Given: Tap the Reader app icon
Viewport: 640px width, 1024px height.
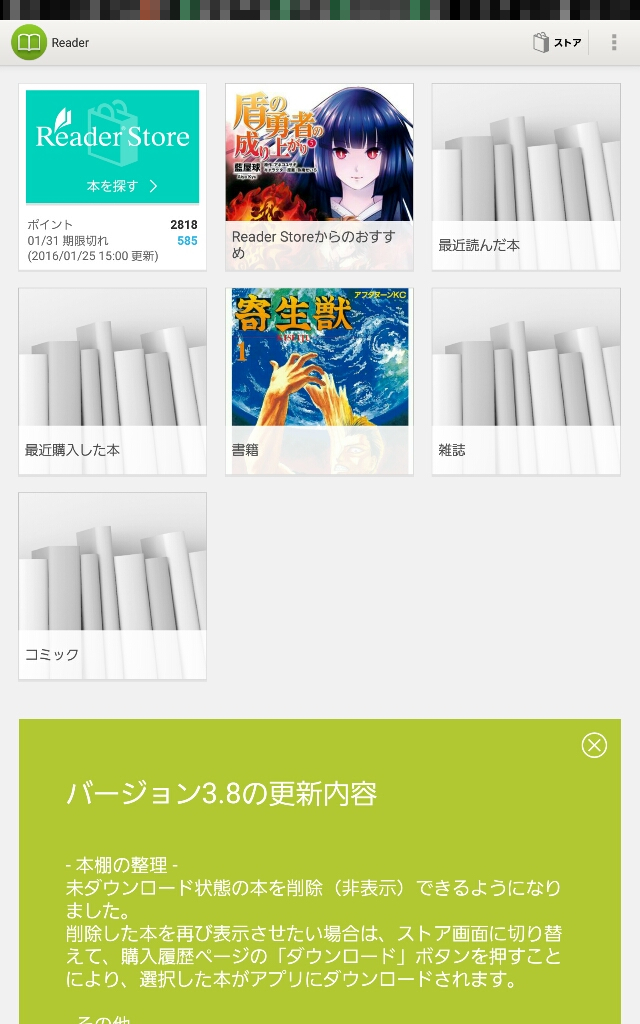Looking at the screenshot, I should coord(29,43).
